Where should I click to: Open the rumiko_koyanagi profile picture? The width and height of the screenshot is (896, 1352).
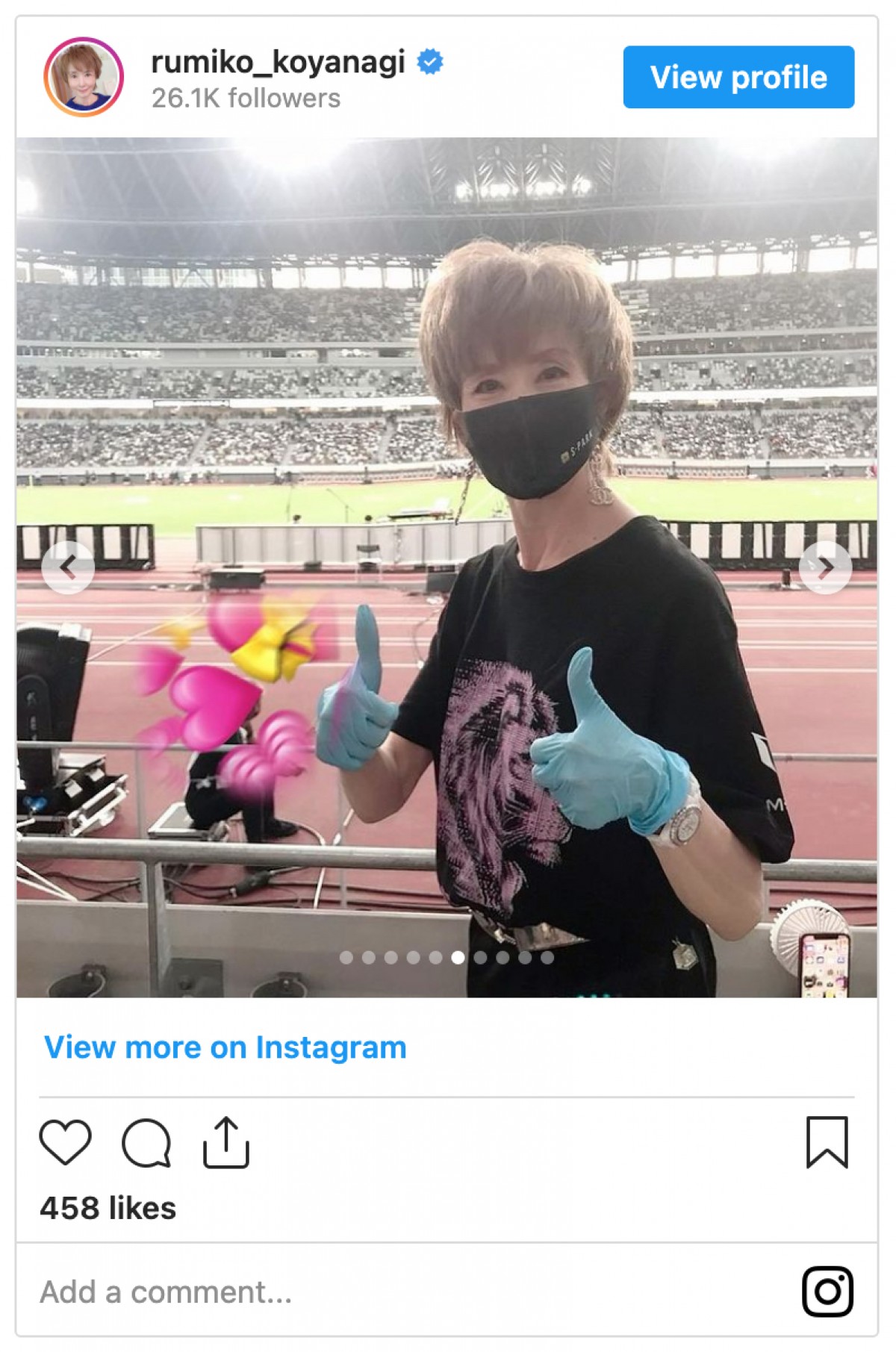tap(84, 77)
